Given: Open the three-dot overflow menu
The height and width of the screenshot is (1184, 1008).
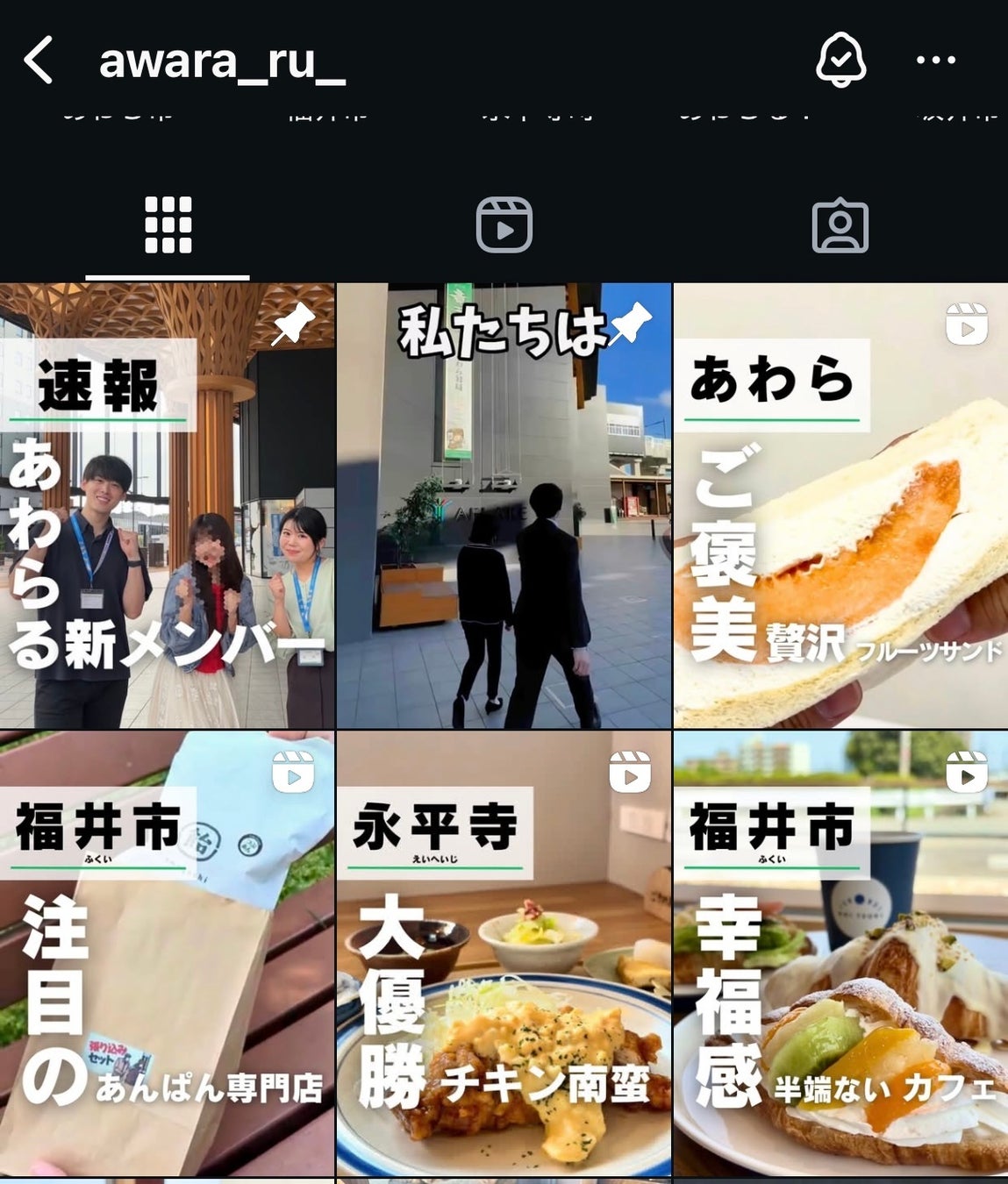Looking at the screenshot, I should [x=935, y=60].
